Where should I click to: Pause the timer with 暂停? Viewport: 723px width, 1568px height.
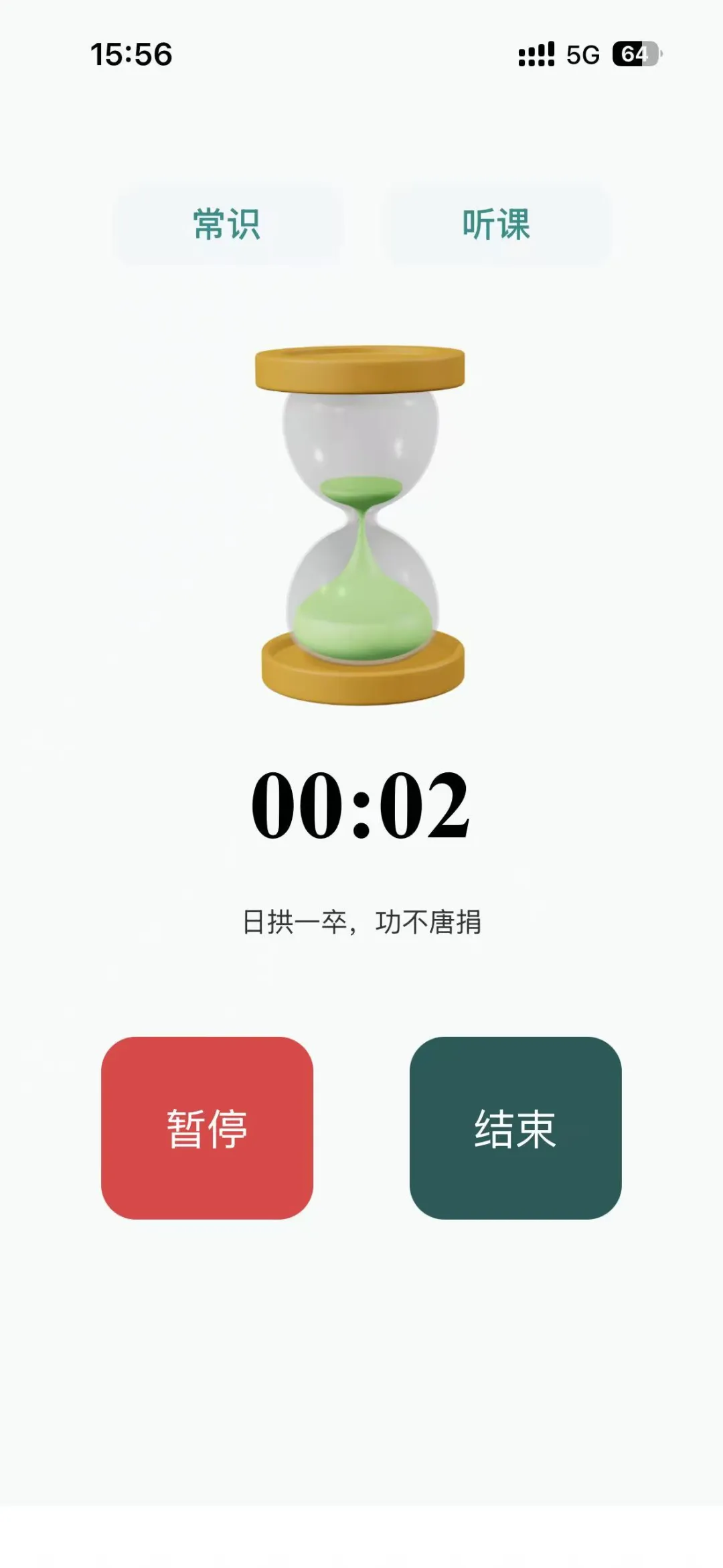[x=207, y=1128]
